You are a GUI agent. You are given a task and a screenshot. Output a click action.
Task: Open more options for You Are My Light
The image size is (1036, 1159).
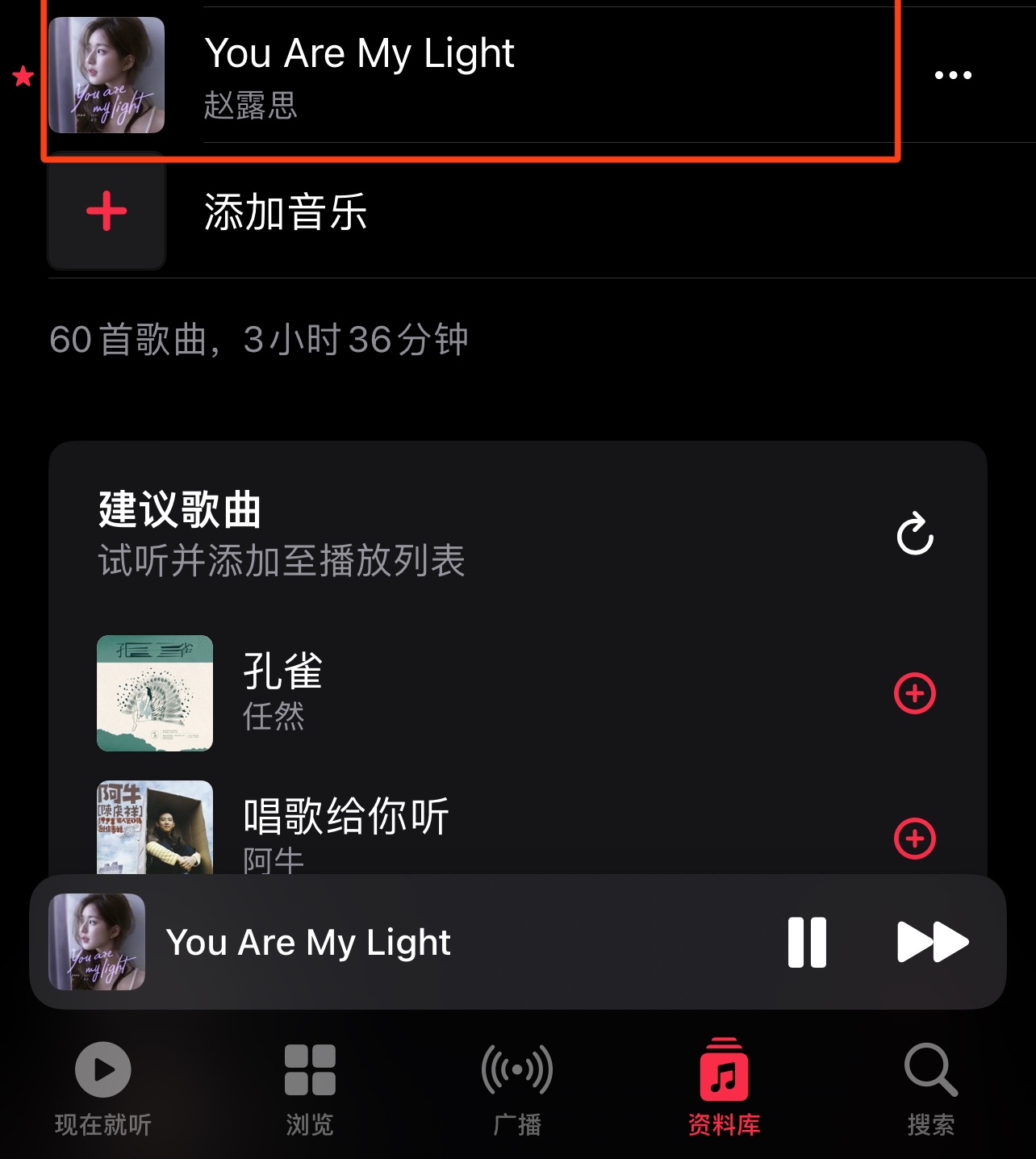(x=953, y=75)
